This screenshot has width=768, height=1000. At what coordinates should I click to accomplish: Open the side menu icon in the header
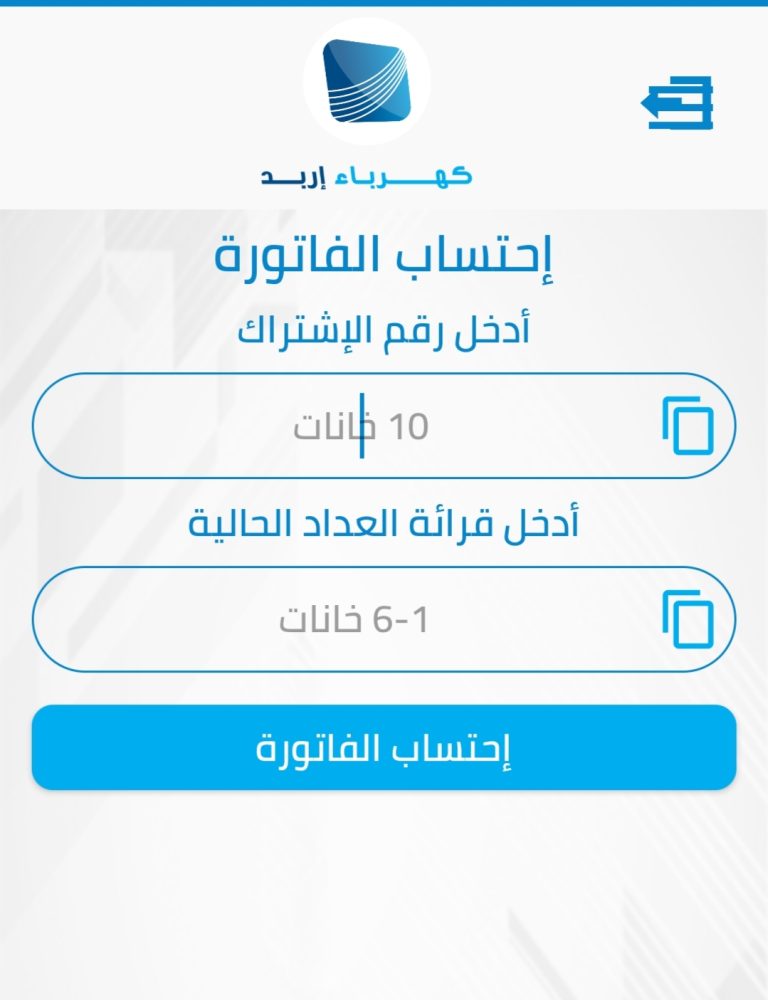coord(679,102)
